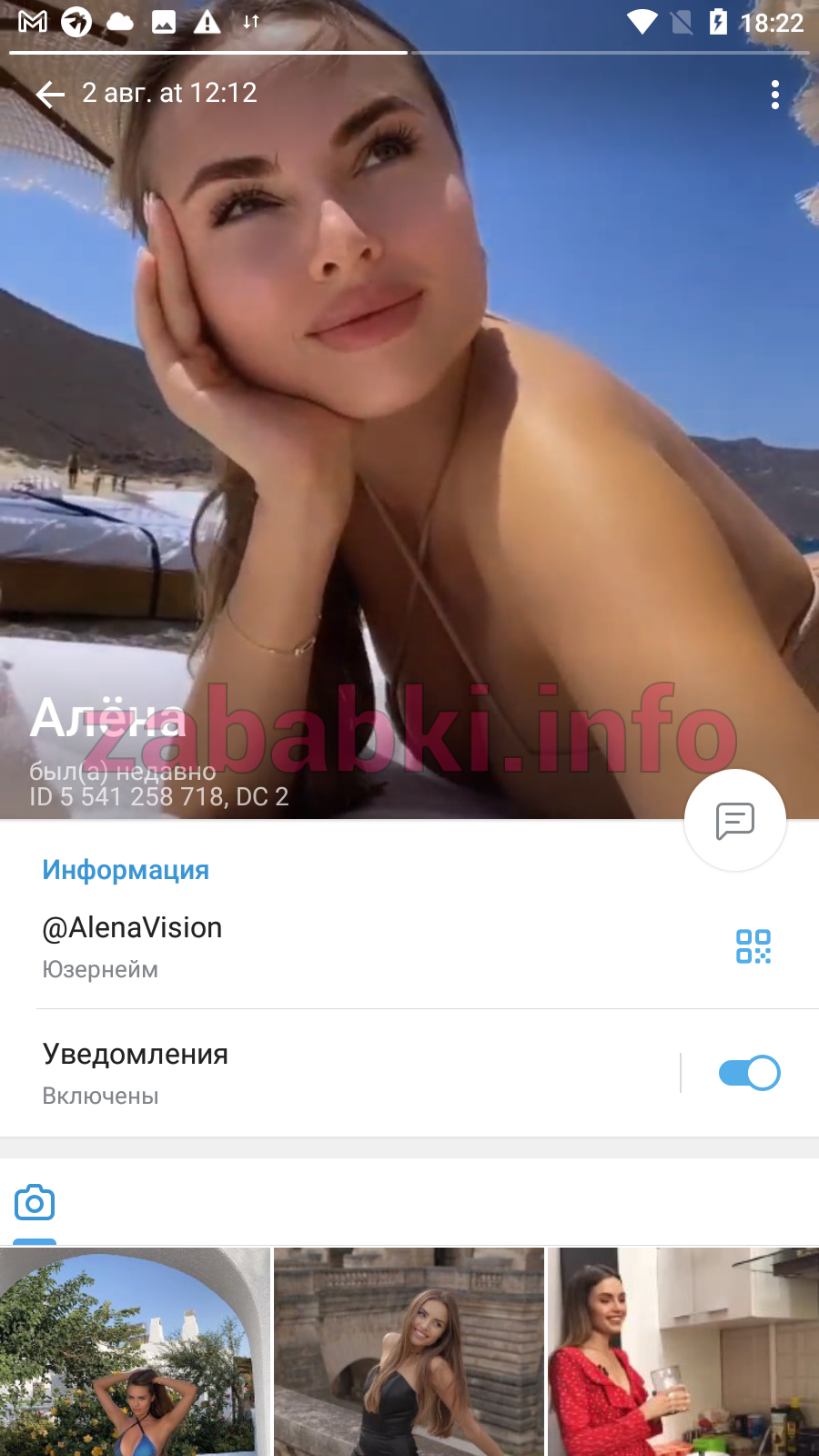Disable the Уведомления notifications switch

click(x=749, y=1073)
